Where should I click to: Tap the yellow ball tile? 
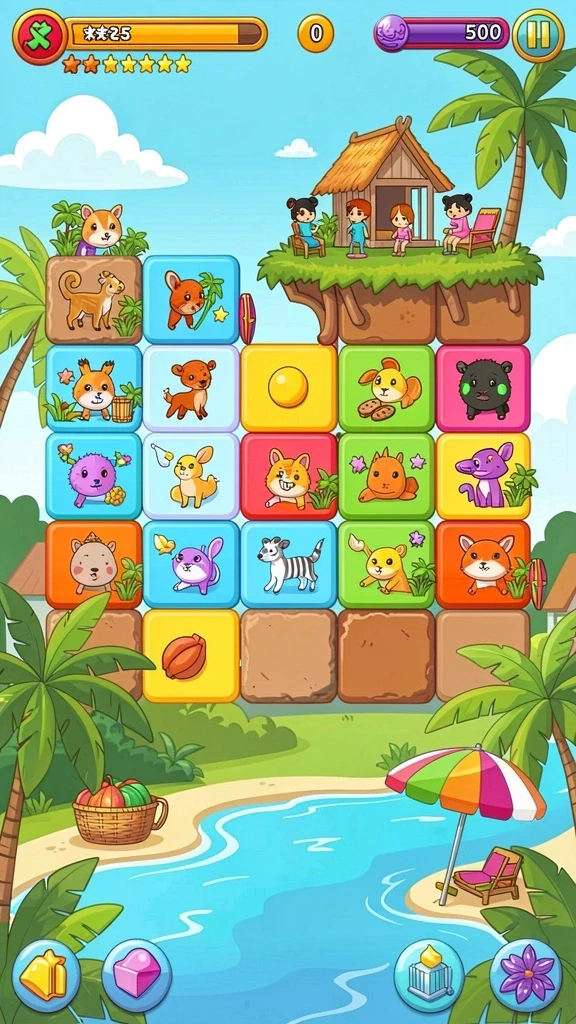289,388
